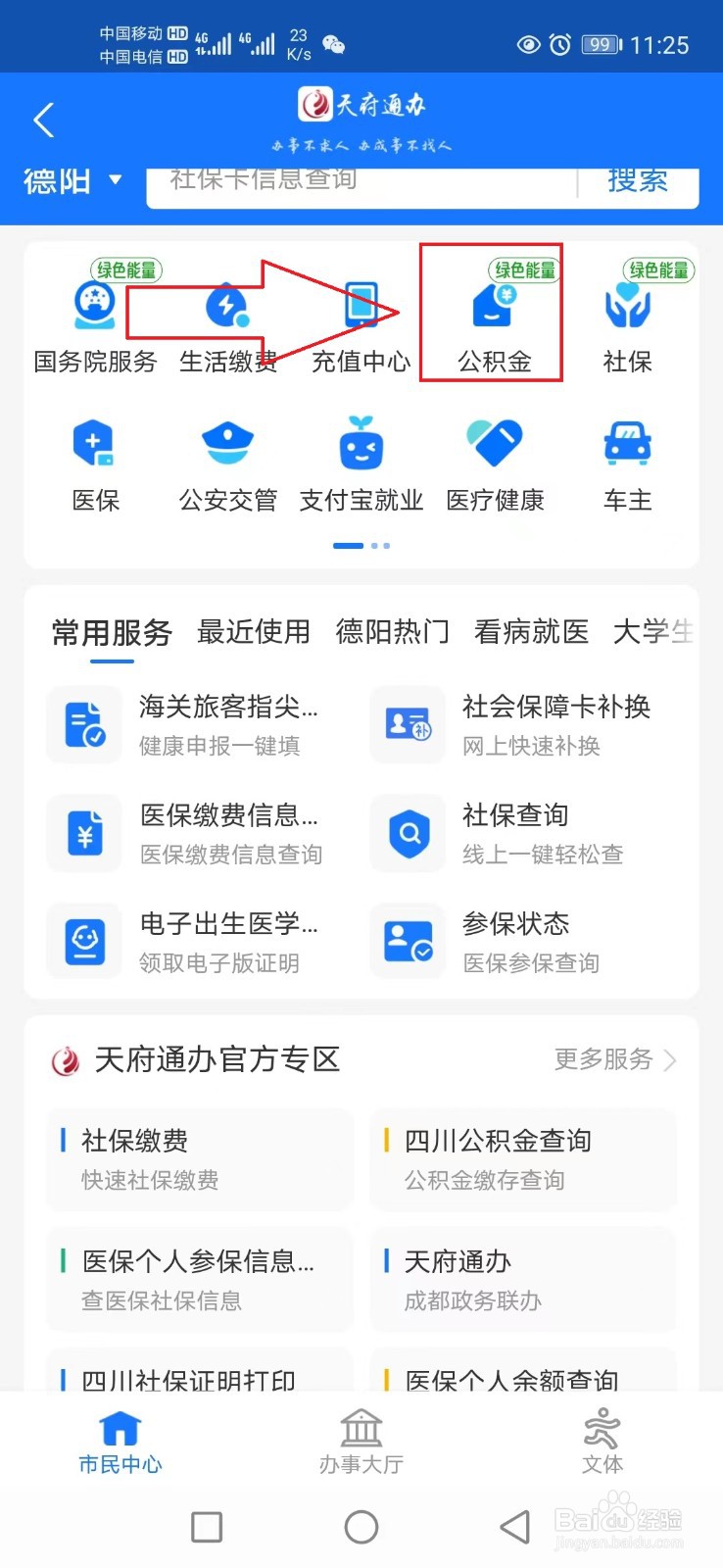The width and height of the screenshot is (723, 1568).
Task: Switch to the 办事大厅 tab
Action: 361,1442
